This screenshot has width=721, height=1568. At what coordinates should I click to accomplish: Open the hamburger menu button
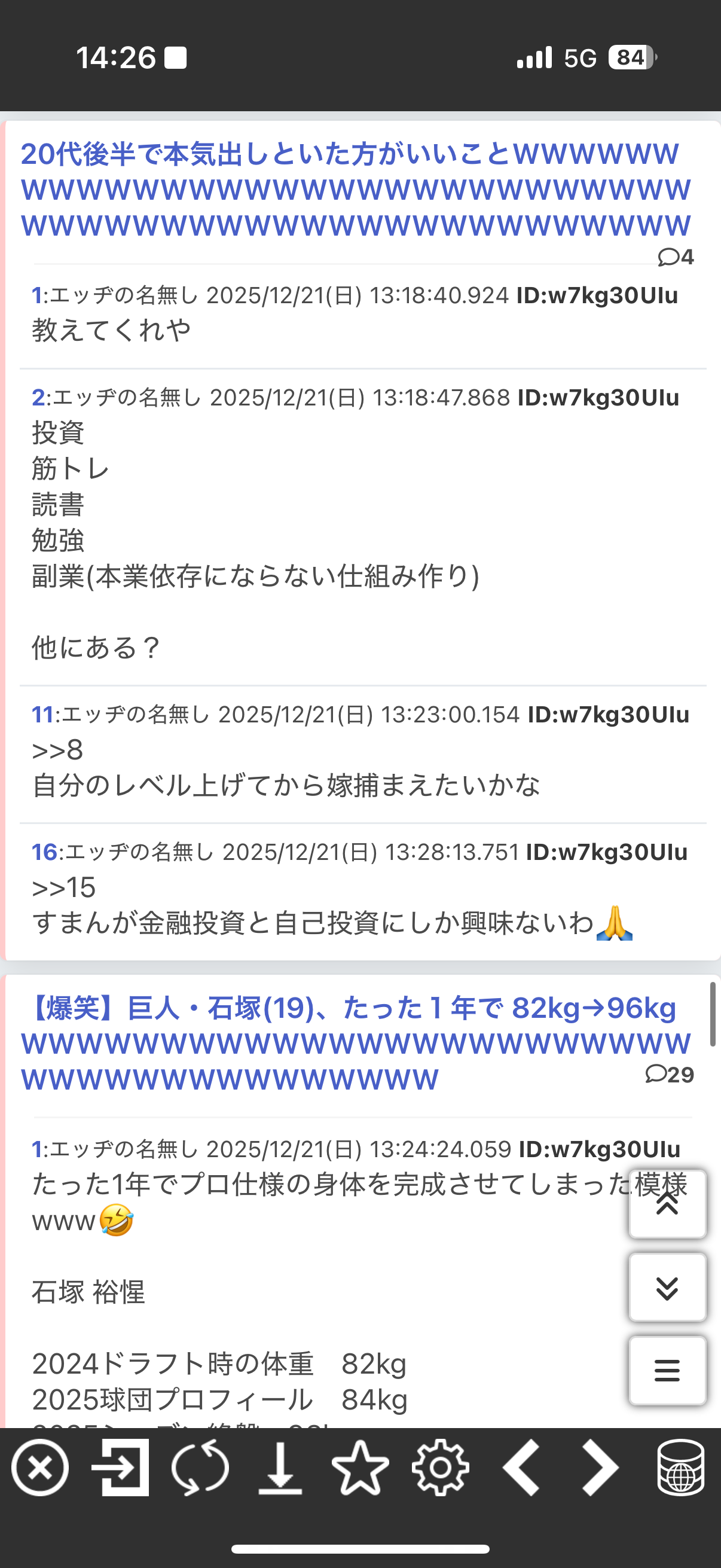click(x=667, y=1370)
